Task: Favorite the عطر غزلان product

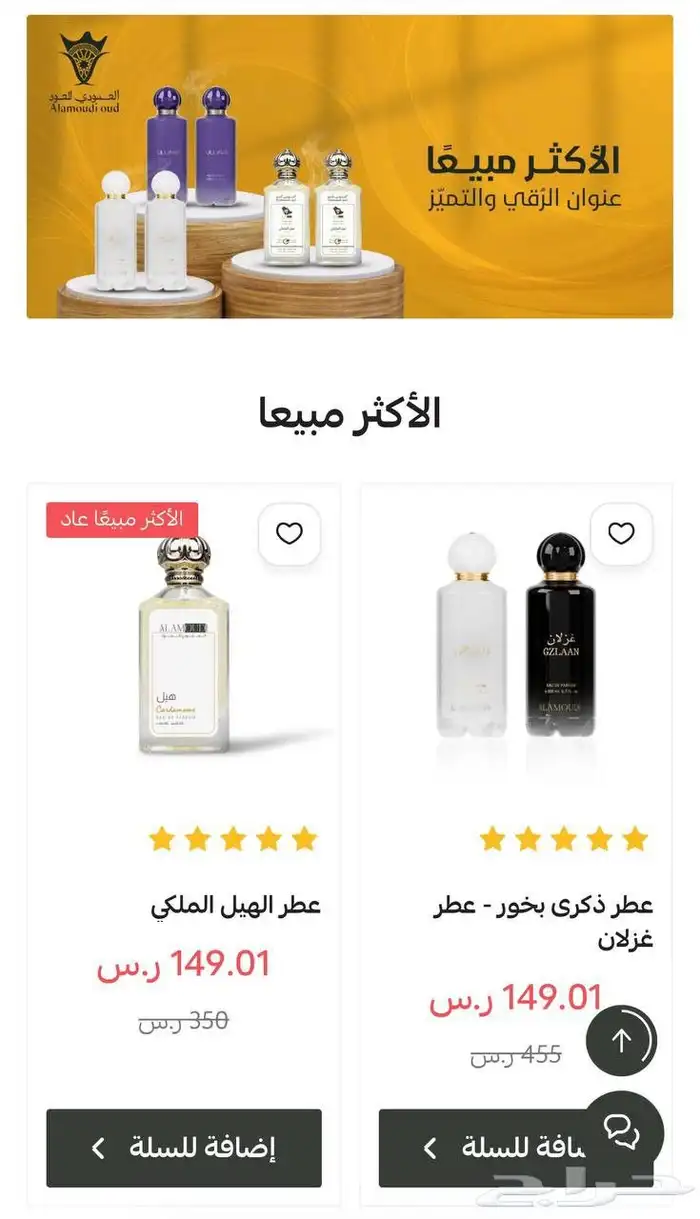Action: (621, 534)
